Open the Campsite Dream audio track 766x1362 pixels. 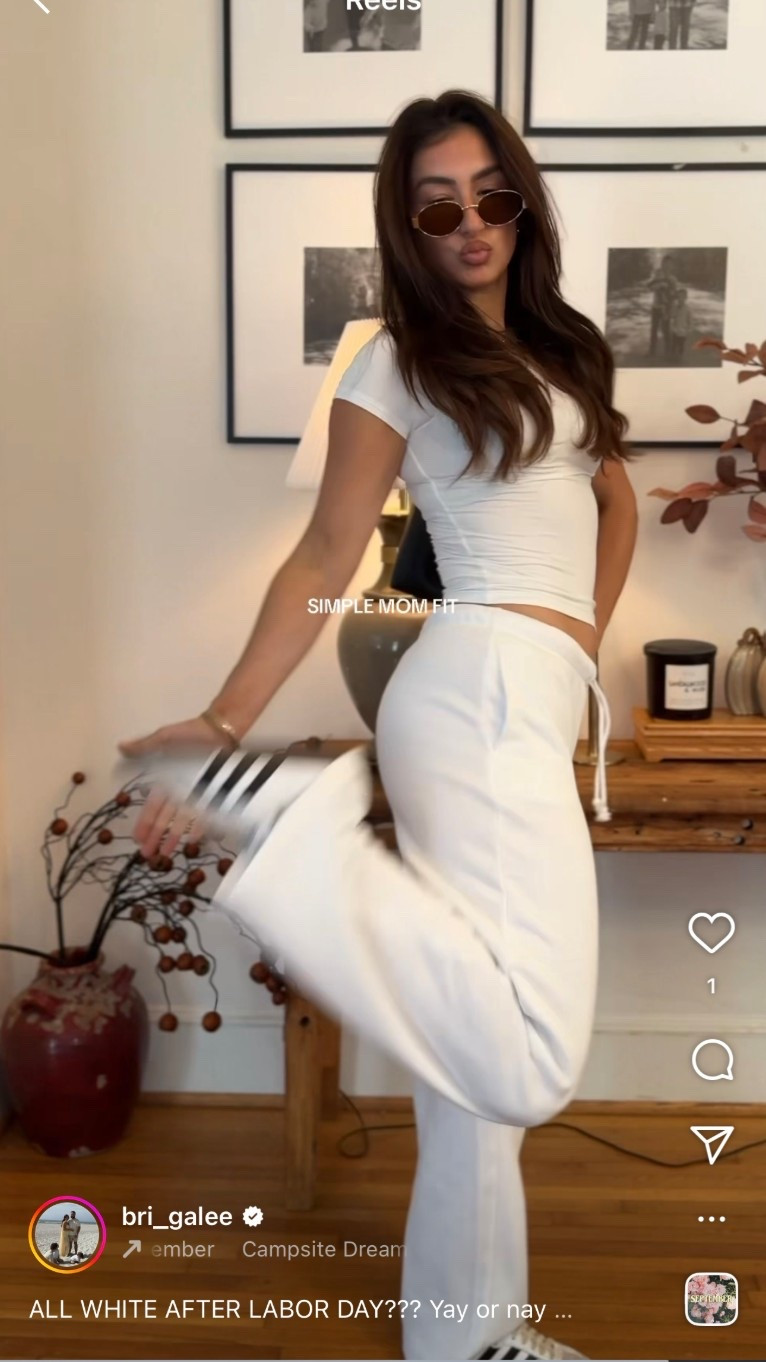323,1250
